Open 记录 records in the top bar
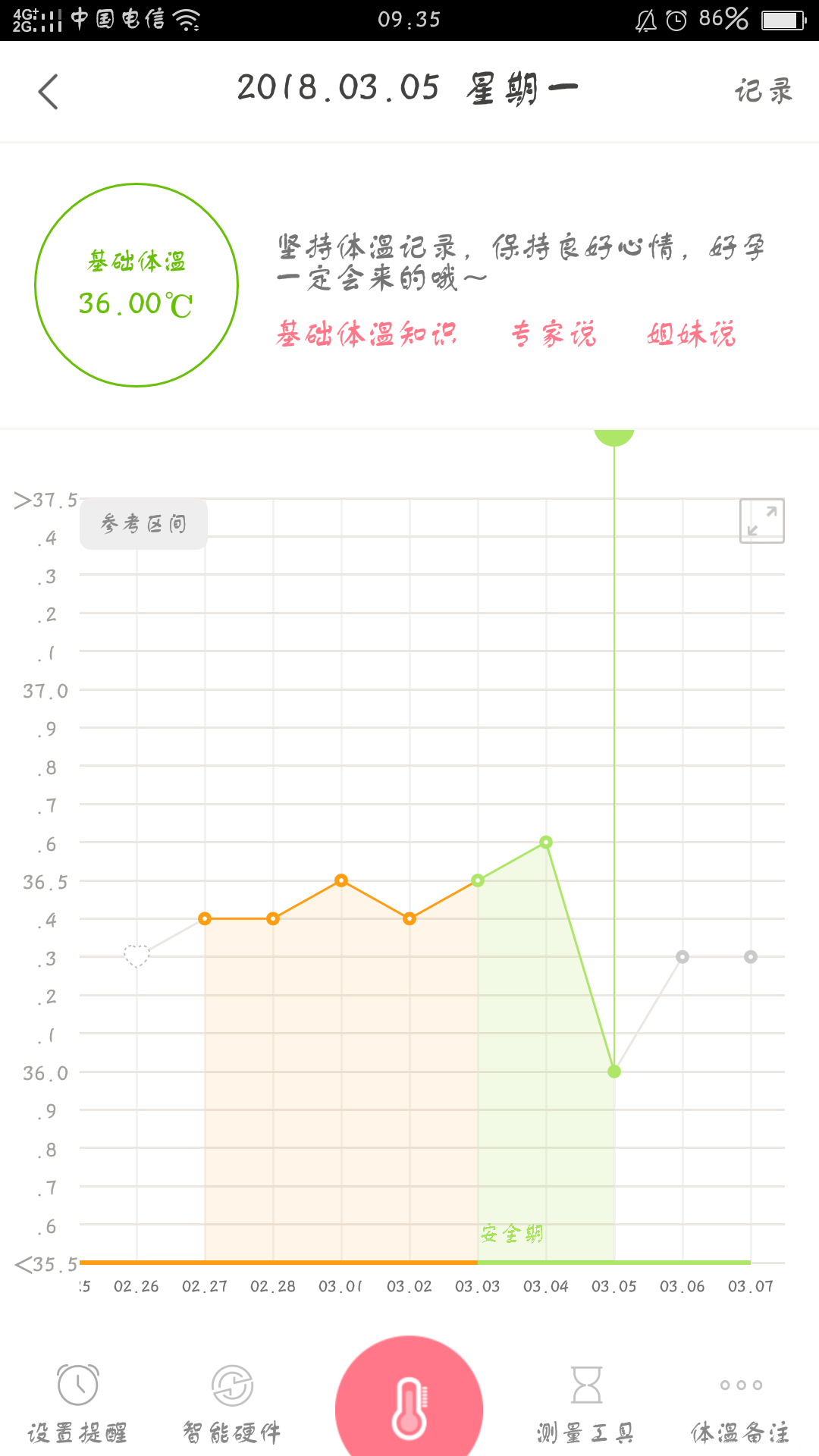Screen dimensions: 819x1456 pos(763,91)
